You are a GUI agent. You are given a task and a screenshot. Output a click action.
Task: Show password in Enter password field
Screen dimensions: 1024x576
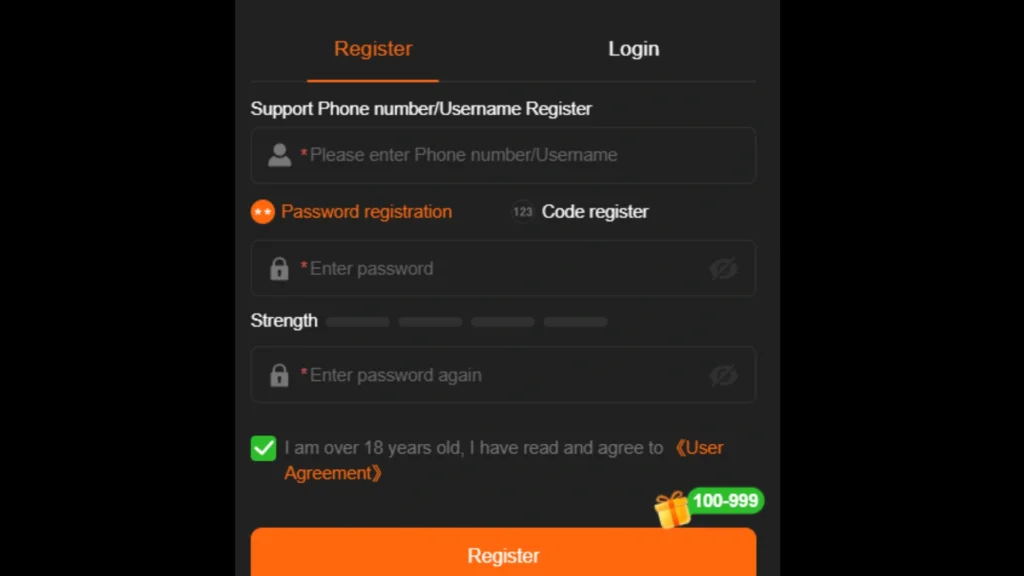(x=723, y=268)
